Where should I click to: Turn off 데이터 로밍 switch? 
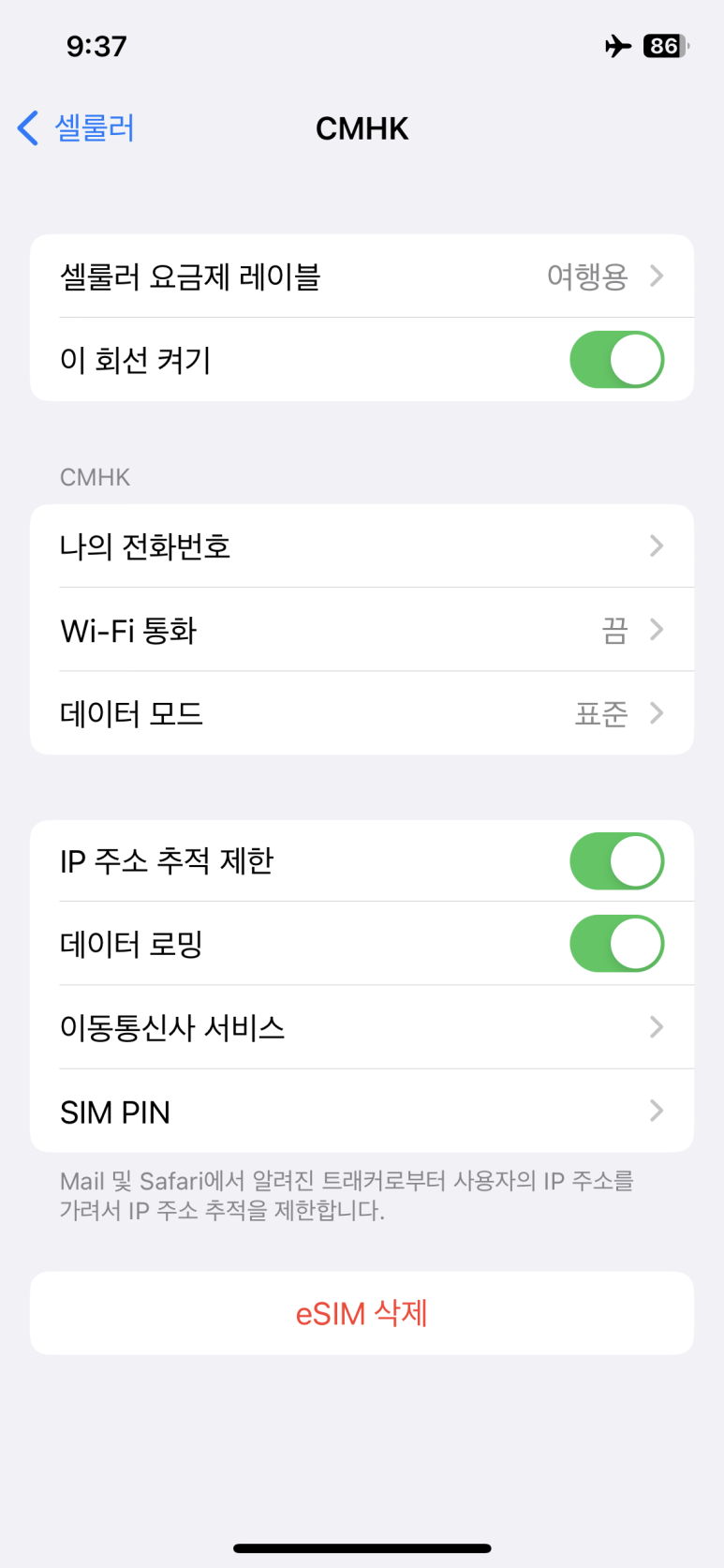(x=616, y=944)
